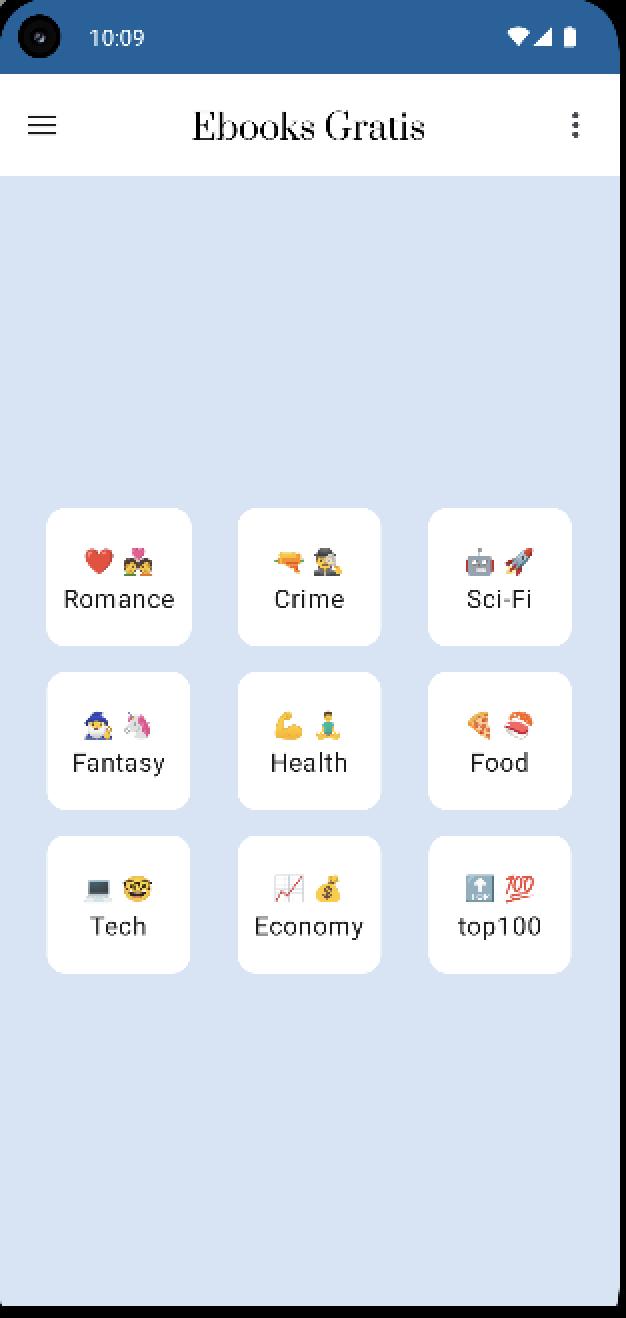Explore Fantasy ebooks

coord(119,741)
